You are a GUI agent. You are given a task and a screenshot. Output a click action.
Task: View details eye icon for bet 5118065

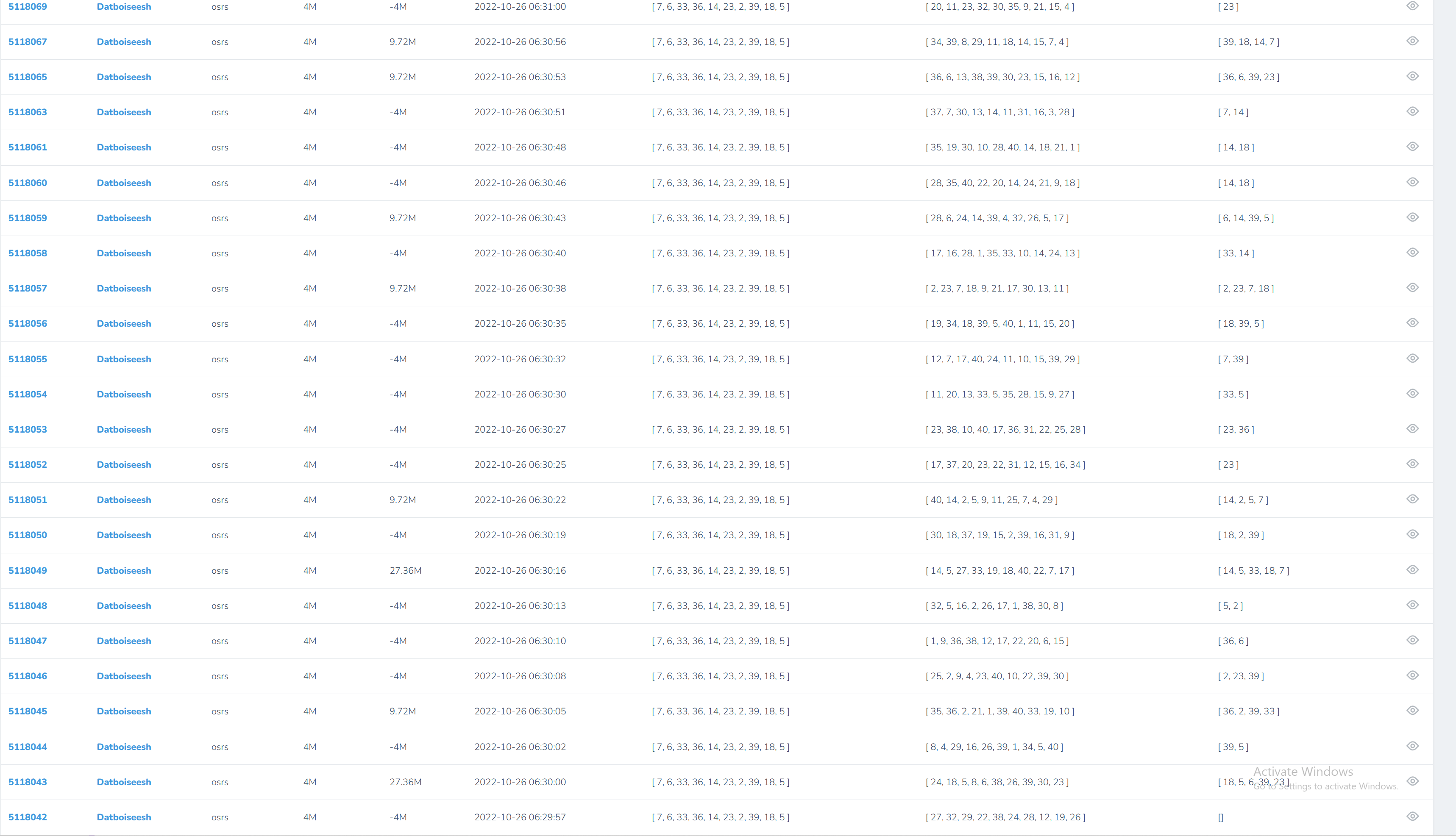pos(1412,76)
